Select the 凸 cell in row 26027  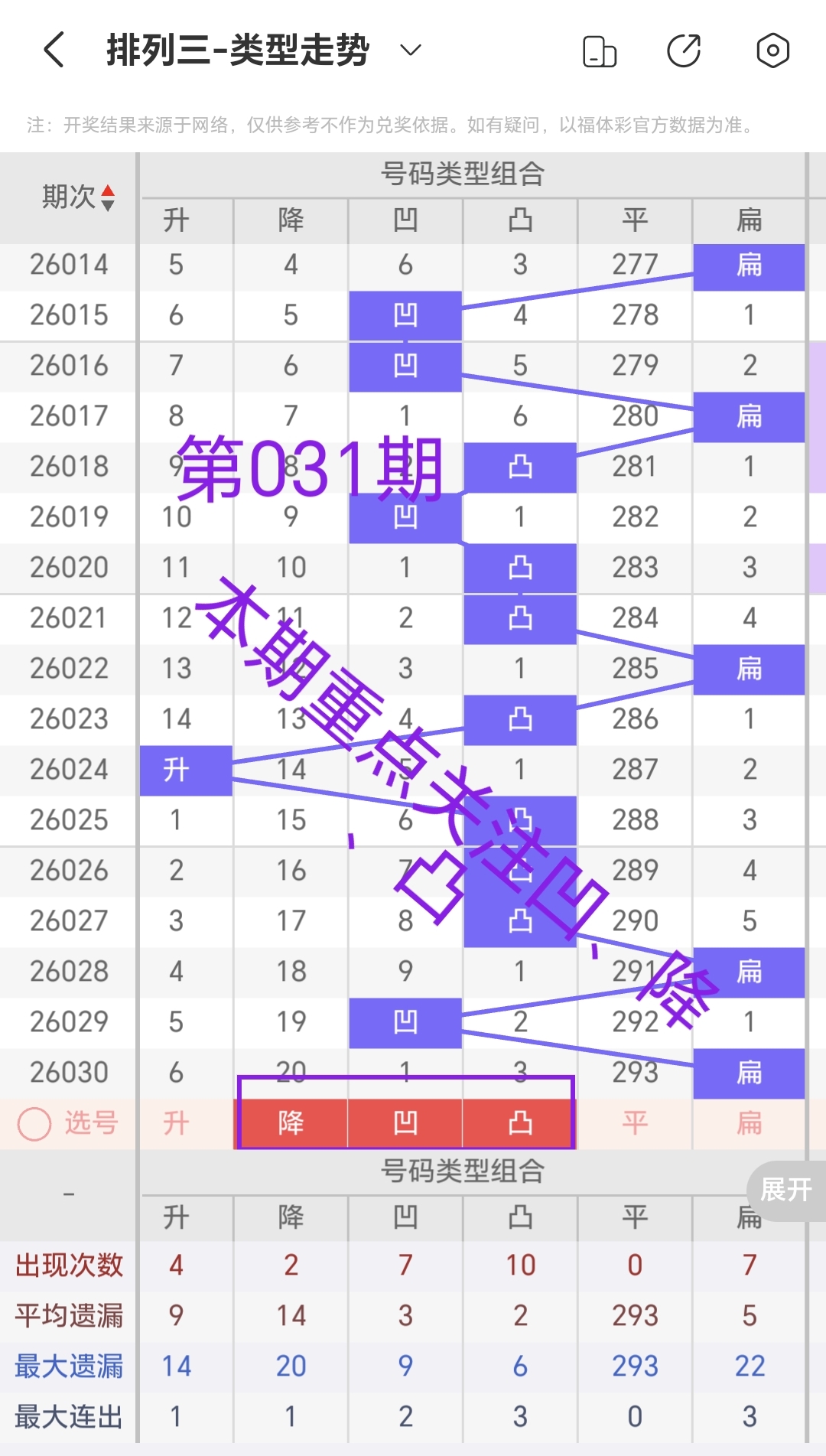point(520,920)
